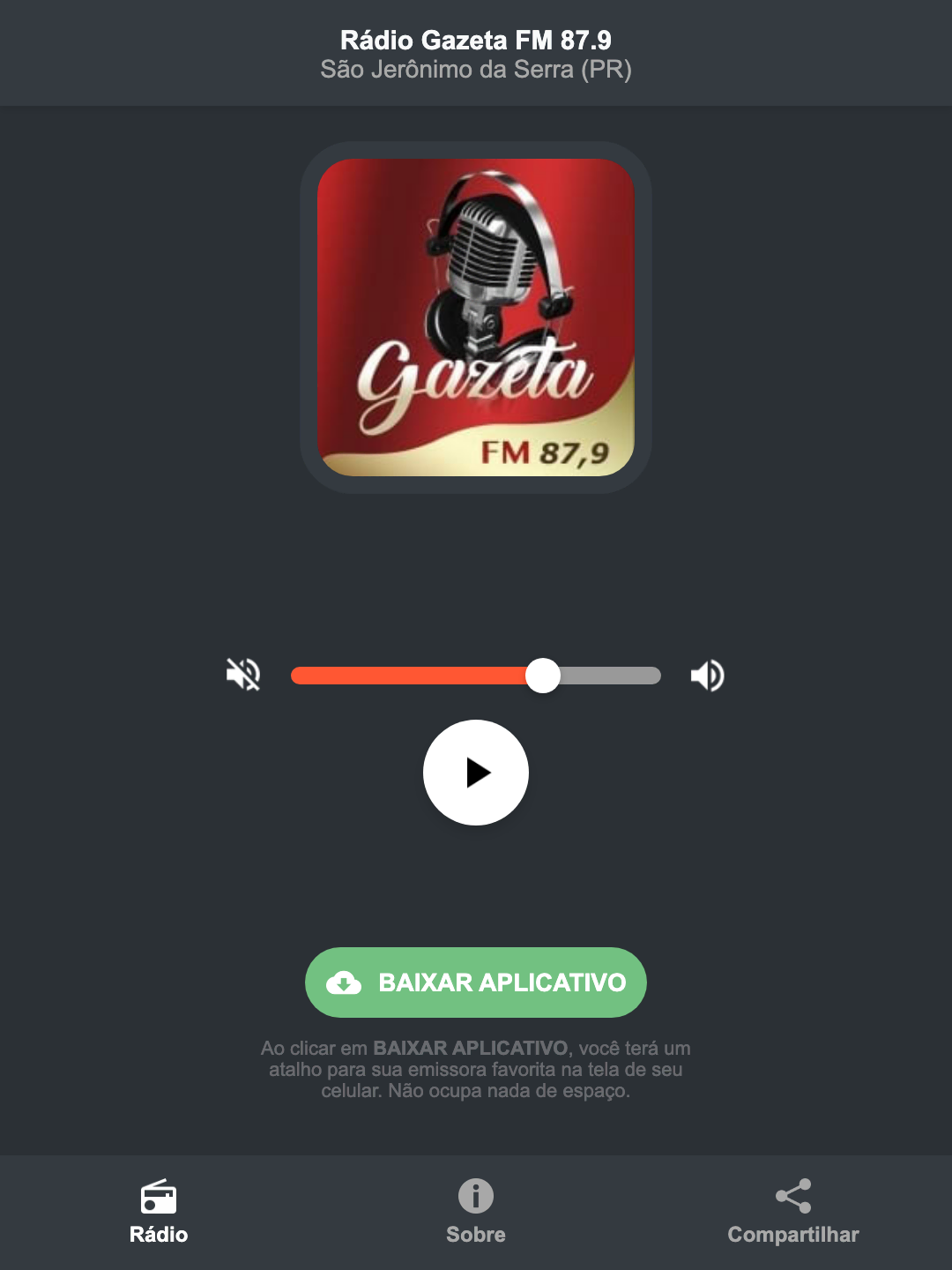952x1270 pixels.
Task: Click the gray unfilled portion of volume bar
Action: coord(608,675)
